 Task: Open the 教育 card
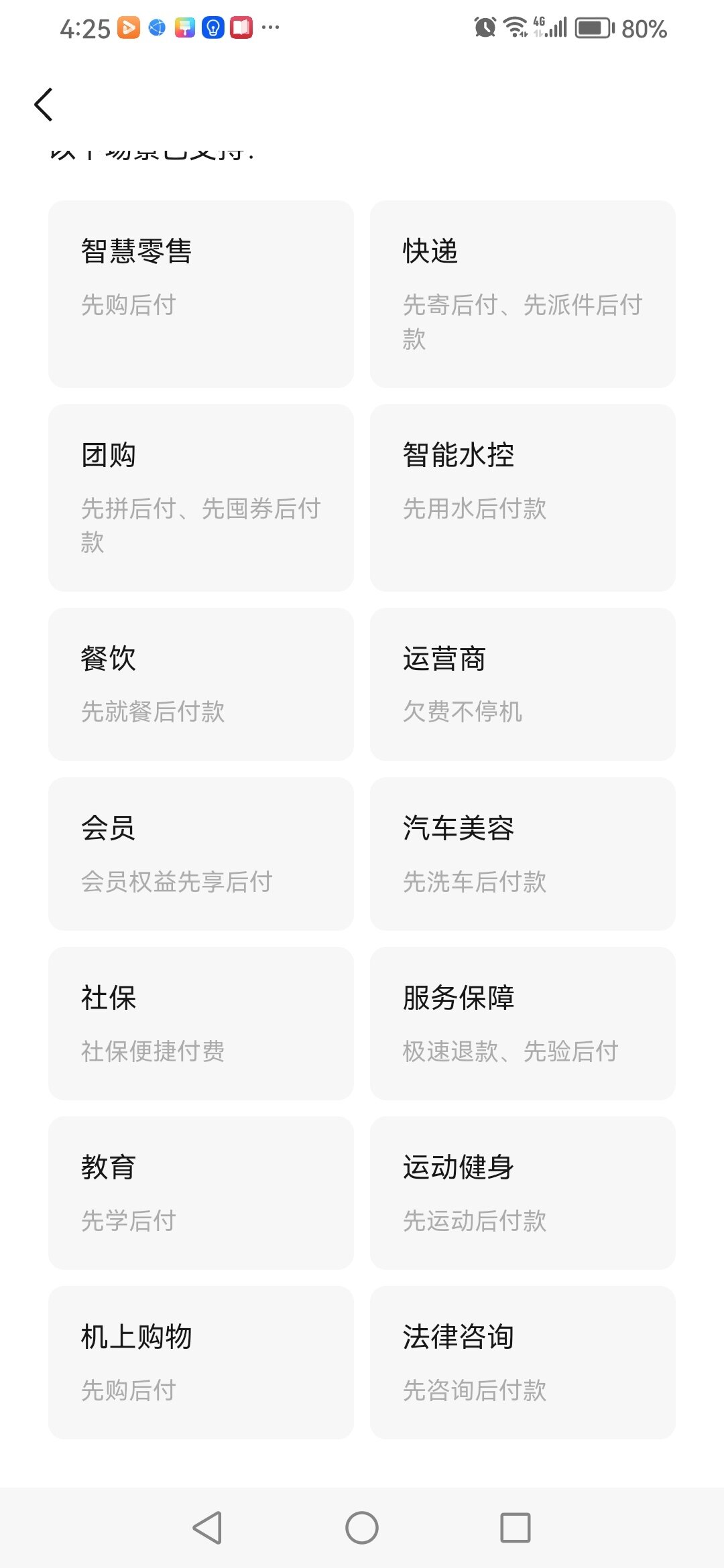201,1193
